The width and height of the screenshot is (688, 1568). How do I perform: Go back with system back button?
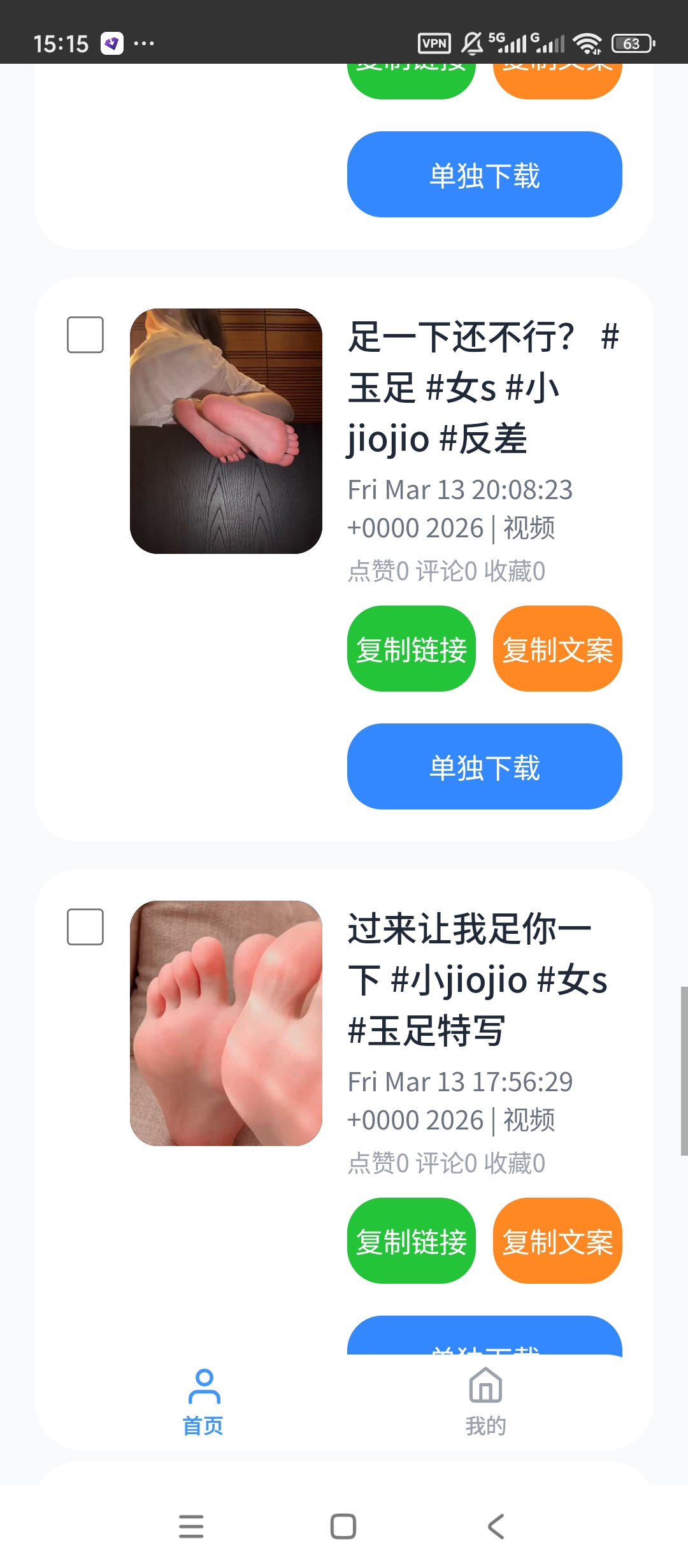coord(496,1527)
